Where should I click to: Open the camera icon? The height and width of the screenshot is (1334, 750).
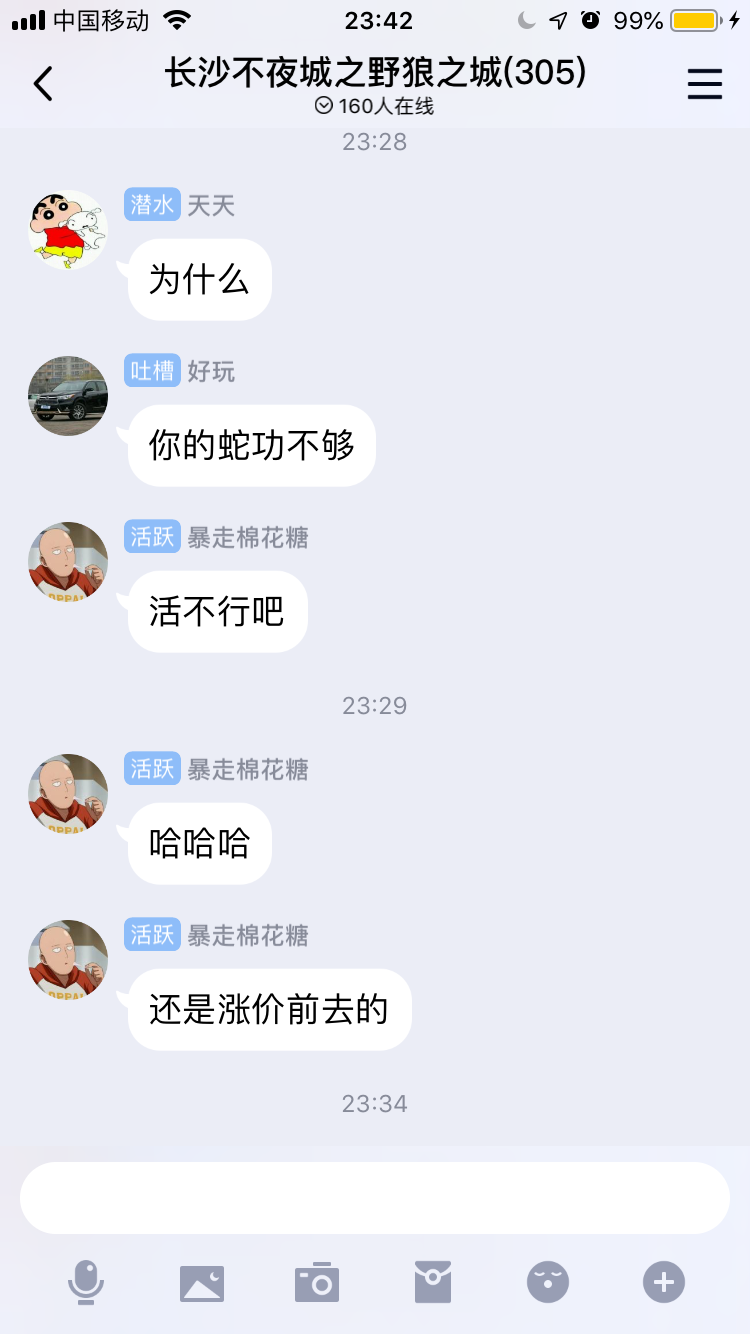(316, 1281)
